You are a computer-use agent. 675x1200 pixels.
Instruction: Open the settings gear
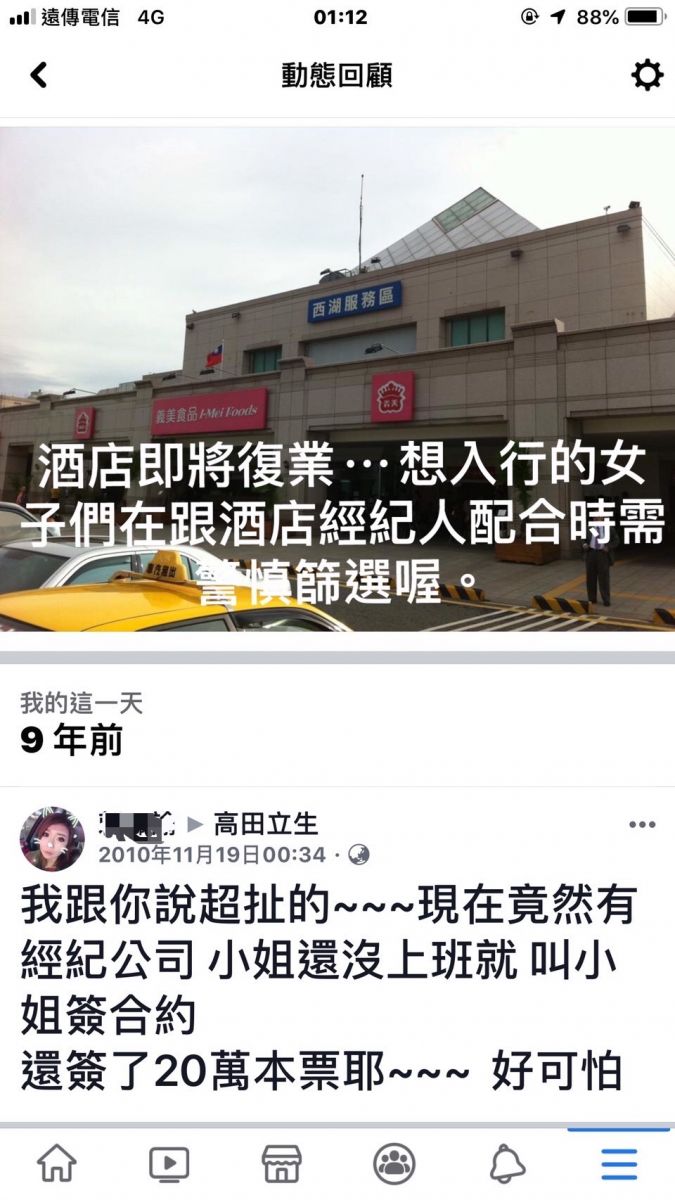coord(647,75)
